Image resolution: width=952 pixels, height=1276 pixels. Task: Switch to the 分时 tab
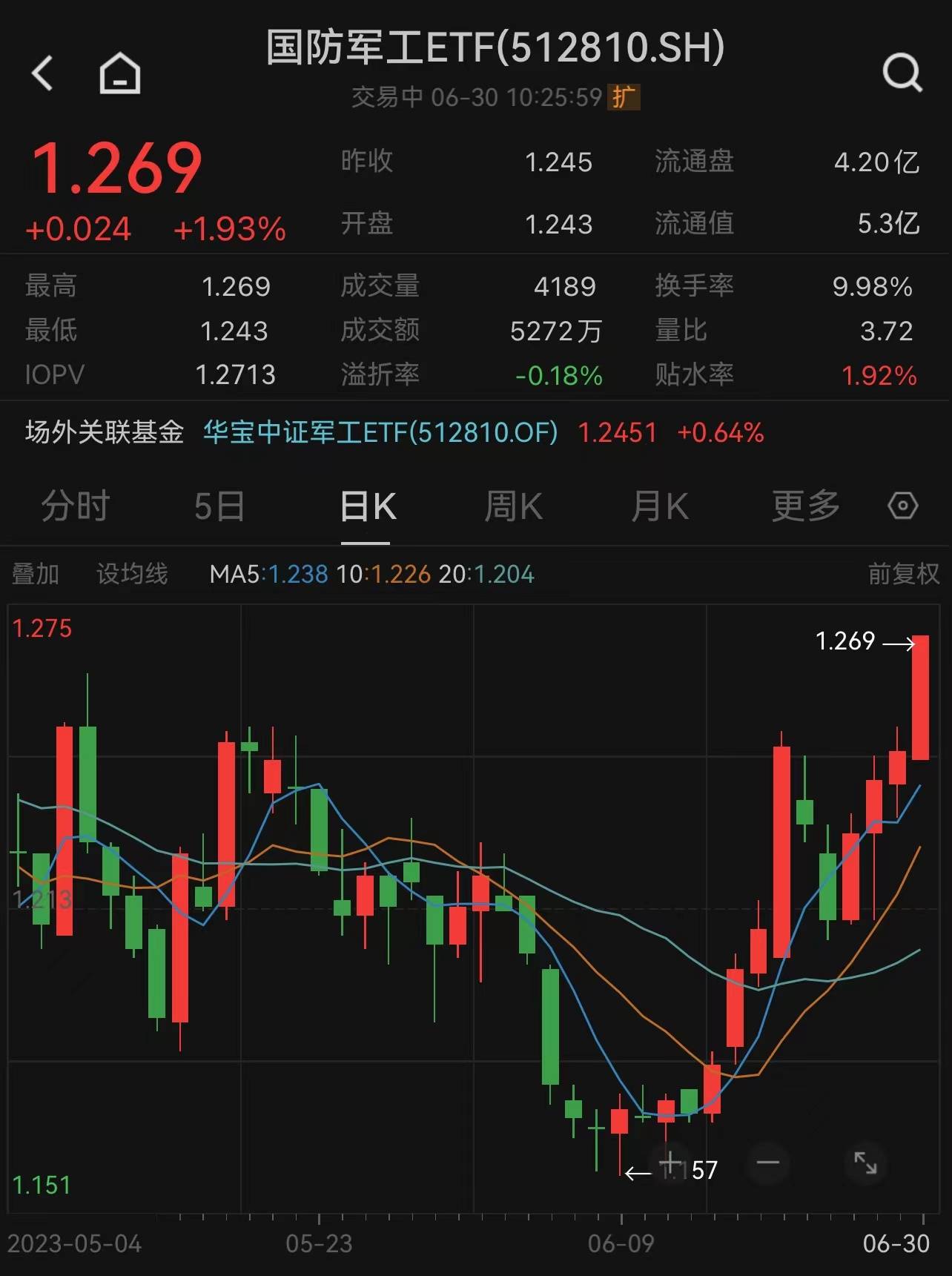(76, 506)
